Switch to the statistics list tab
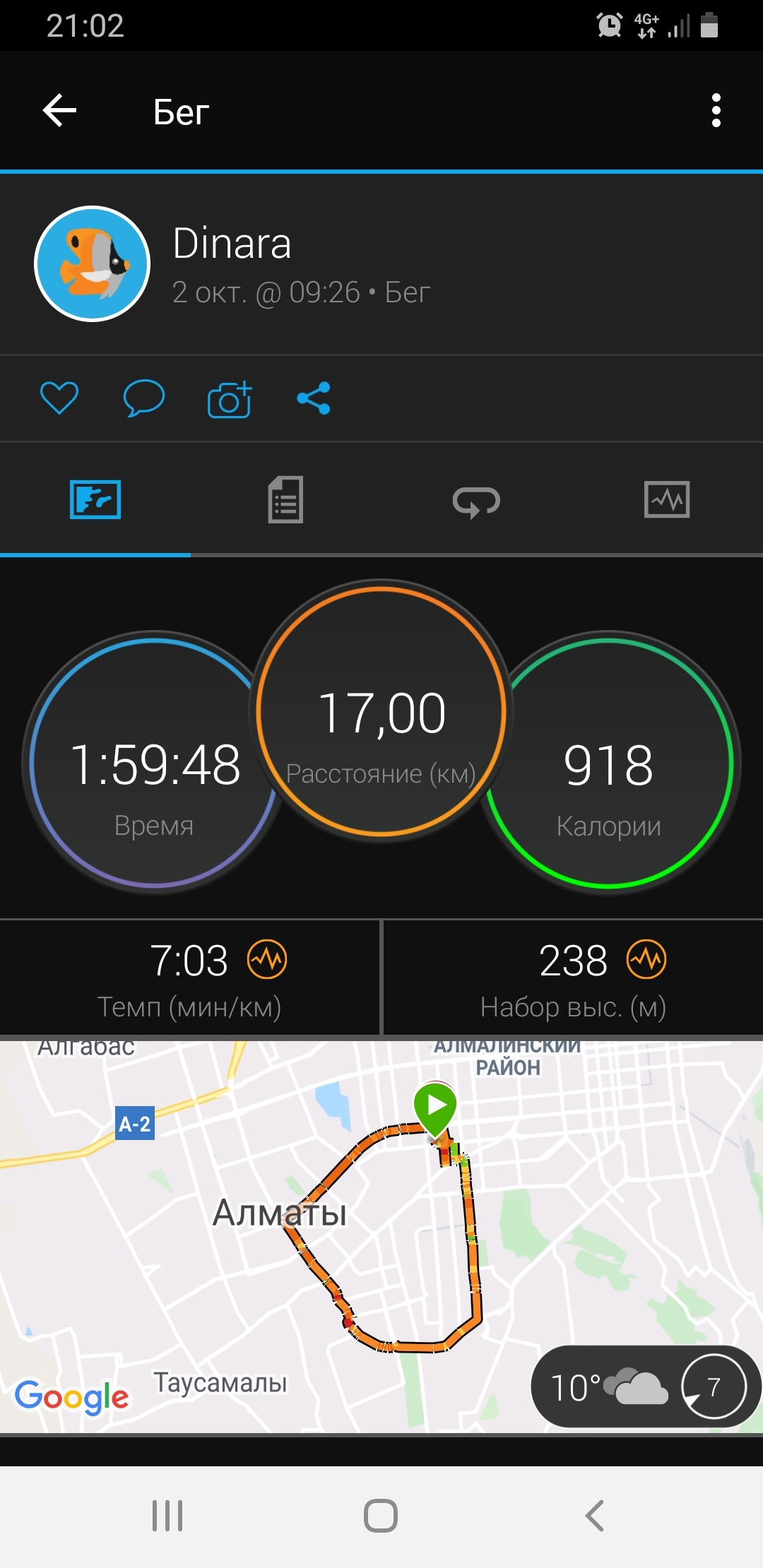The width and height of the screenshot is (763, 1568). 285,500
